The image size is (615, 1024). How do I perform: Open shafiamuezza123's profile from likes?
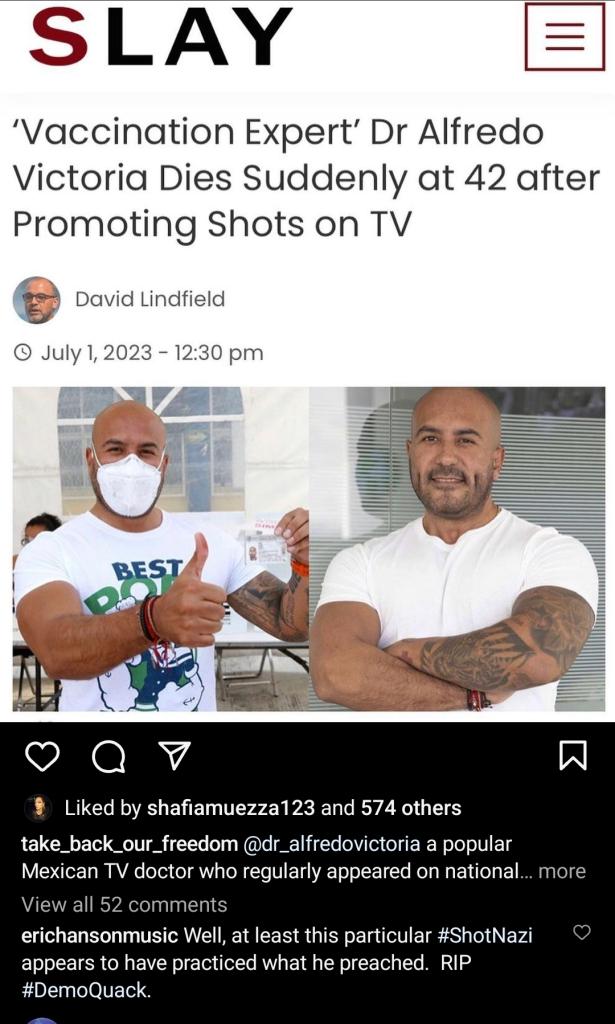230,808
